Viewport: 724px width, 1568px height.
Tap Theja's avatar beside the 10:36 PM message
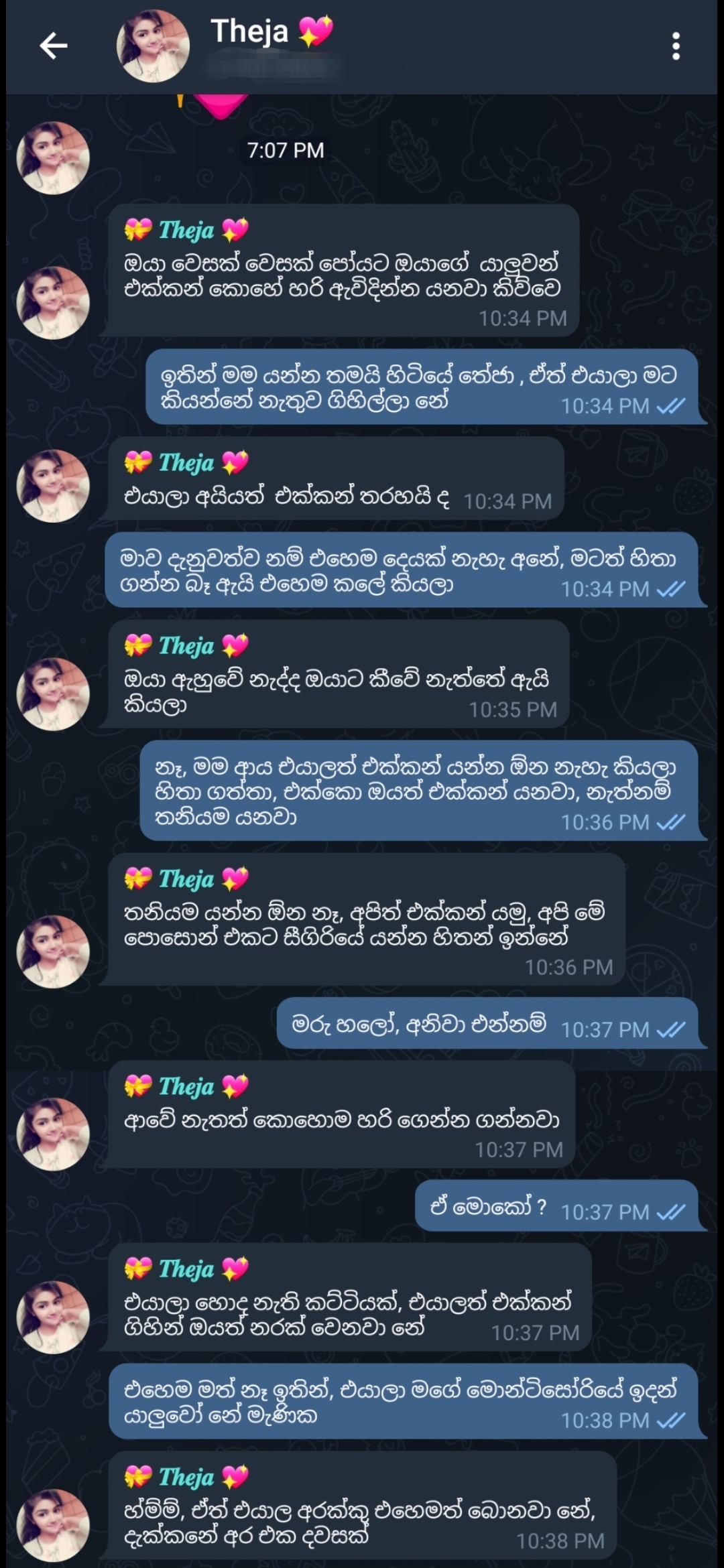pos(53,952)
